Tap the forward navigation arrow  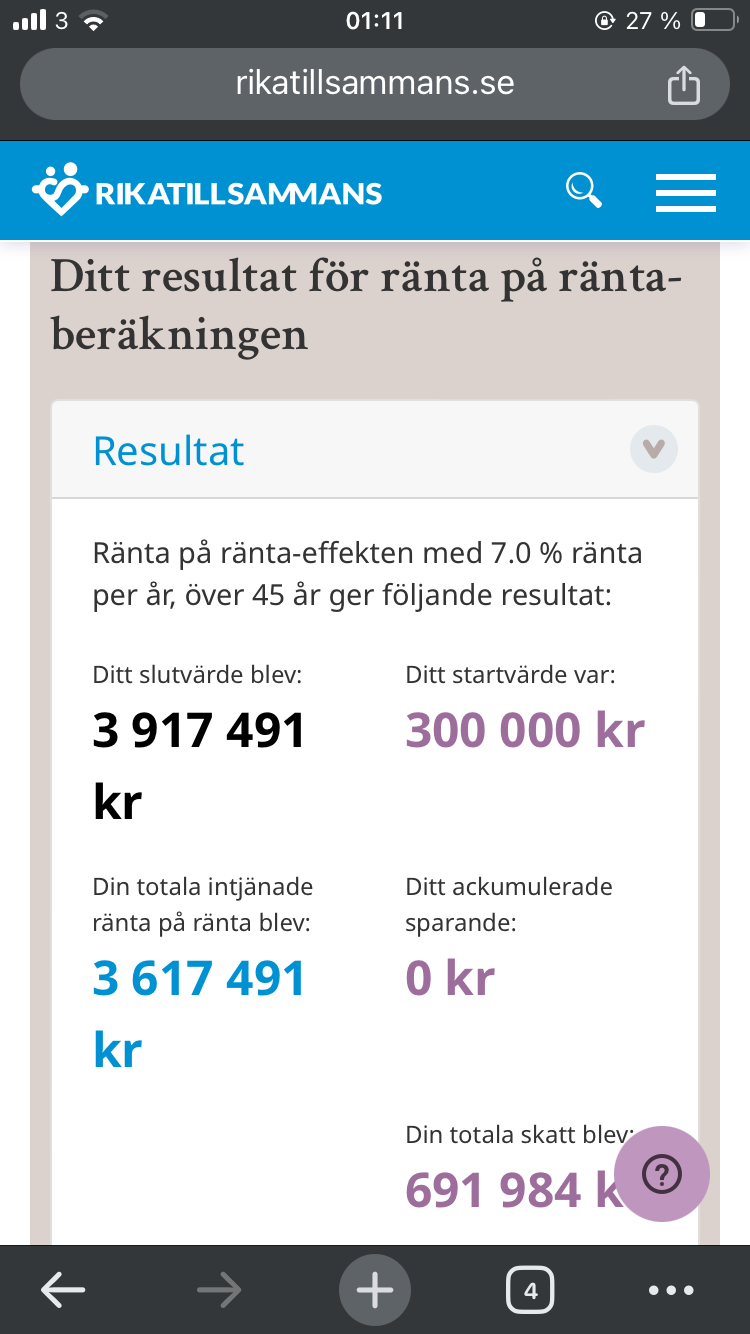point(218,1289)
